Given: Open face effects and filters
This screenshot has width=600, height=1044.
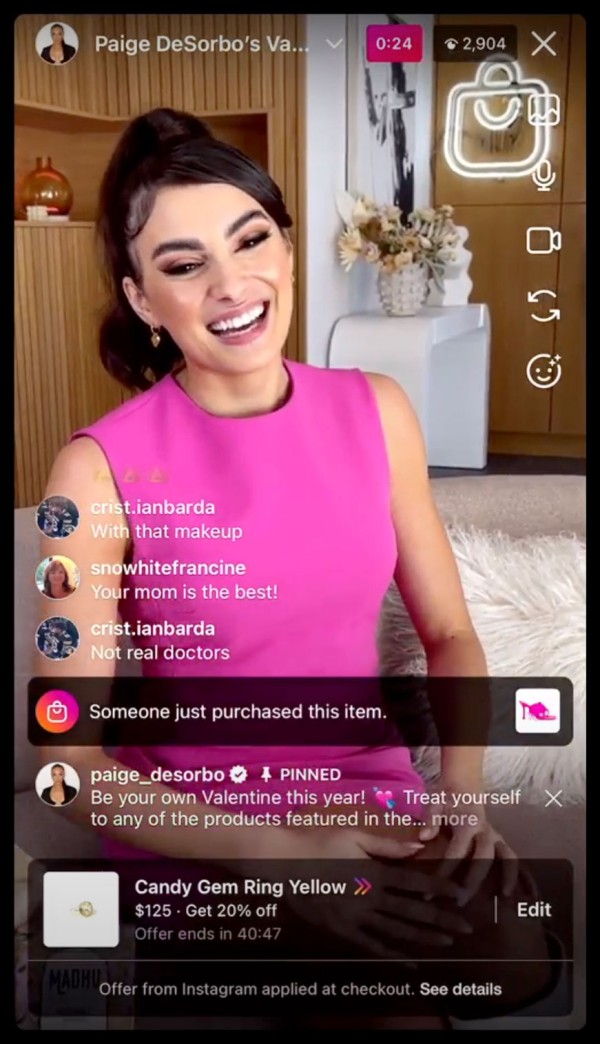Looking at the screenshot, I should tap(544, 371).
